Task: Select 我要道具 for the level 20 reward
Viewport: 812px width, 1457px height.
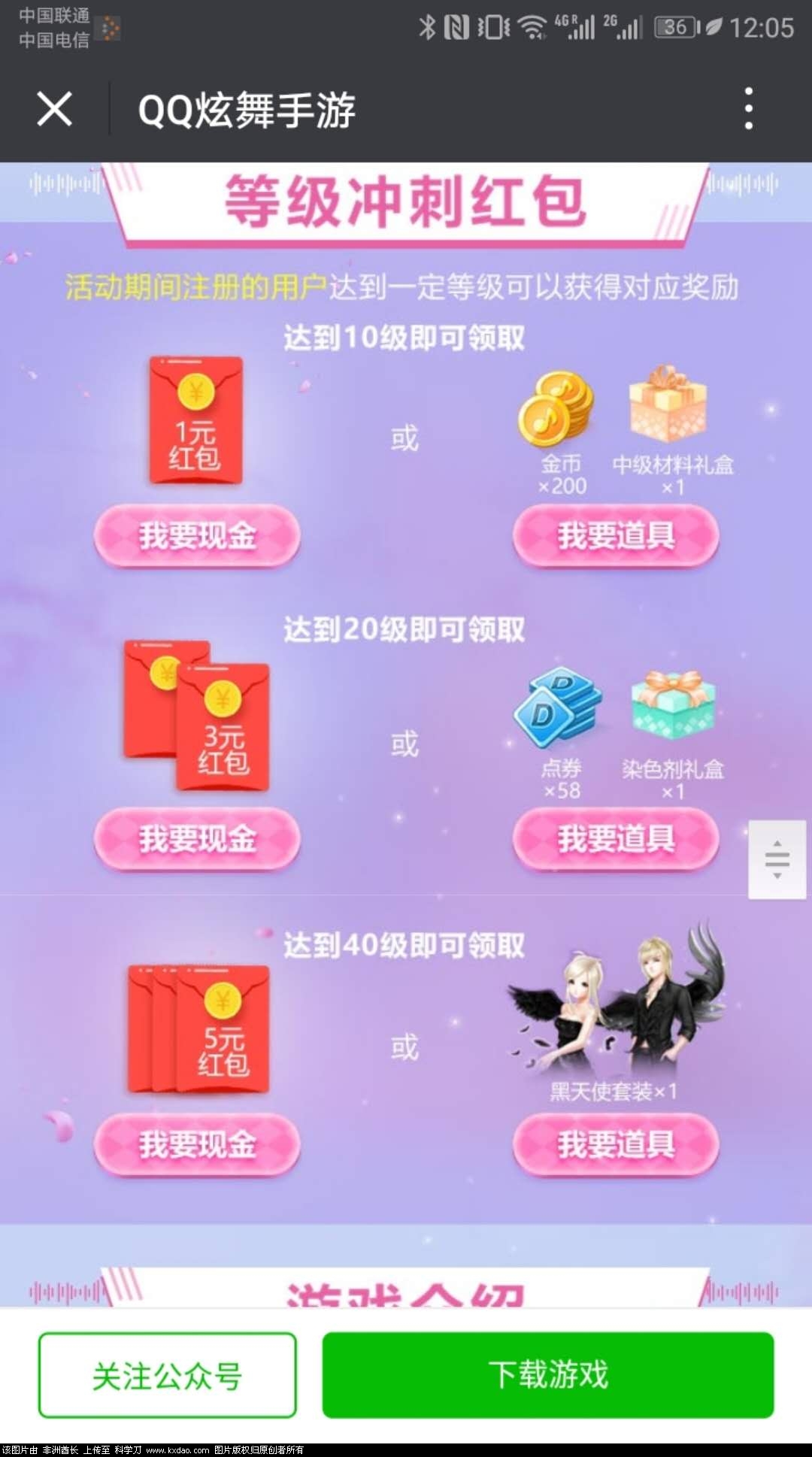Action: 616,838
